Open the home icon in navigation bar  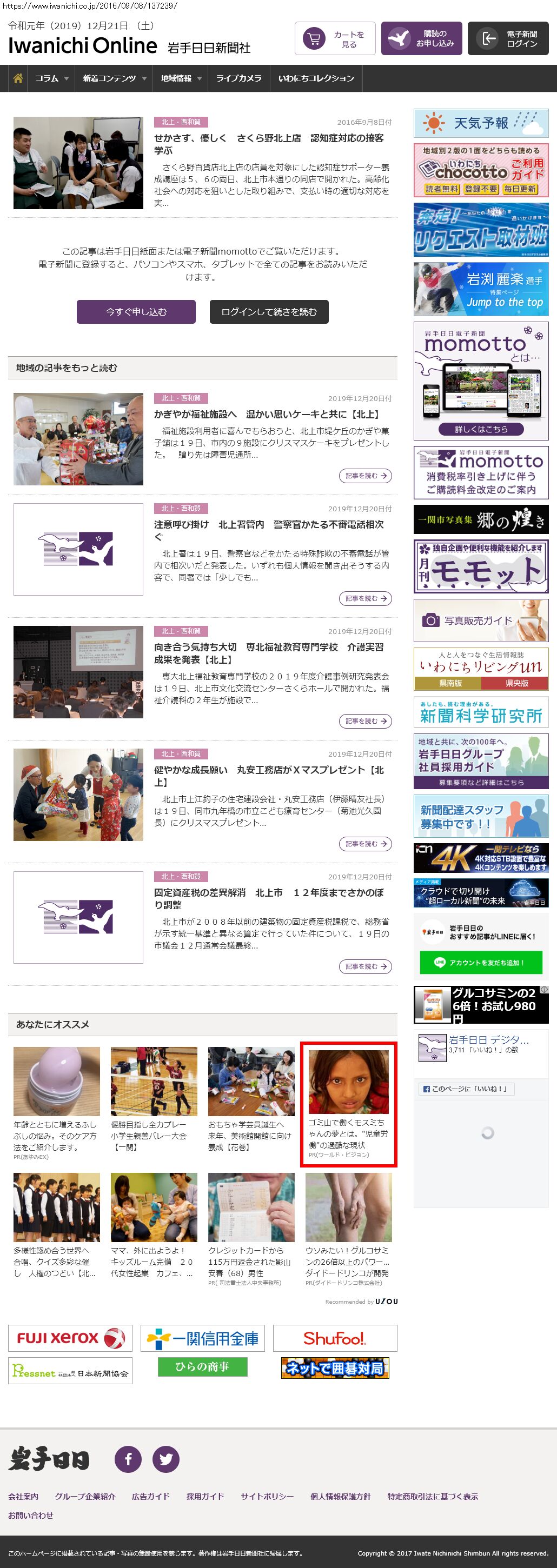click(x=18, y=78)
